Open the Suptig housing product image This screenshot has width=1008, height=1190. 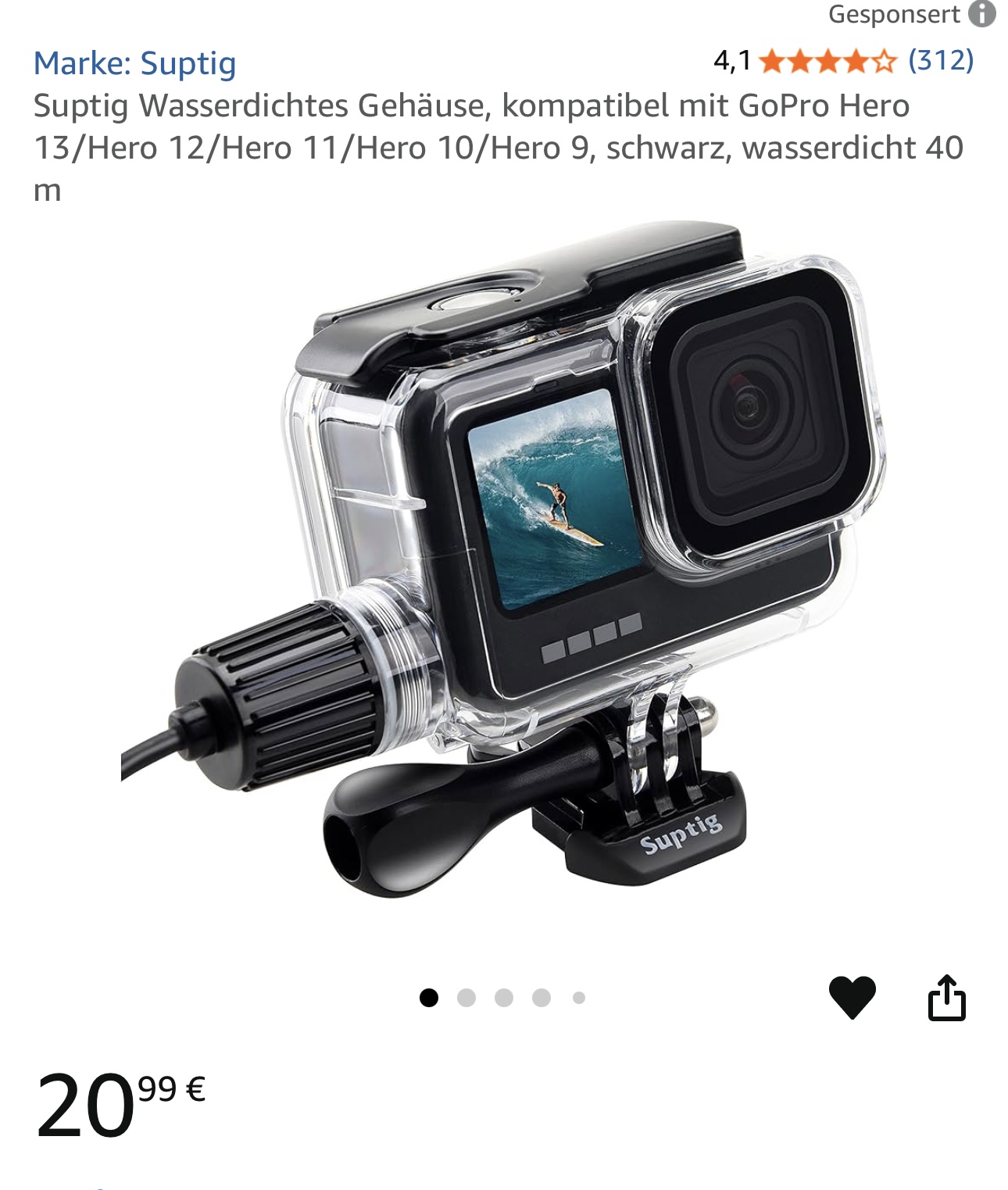point(504,563)
